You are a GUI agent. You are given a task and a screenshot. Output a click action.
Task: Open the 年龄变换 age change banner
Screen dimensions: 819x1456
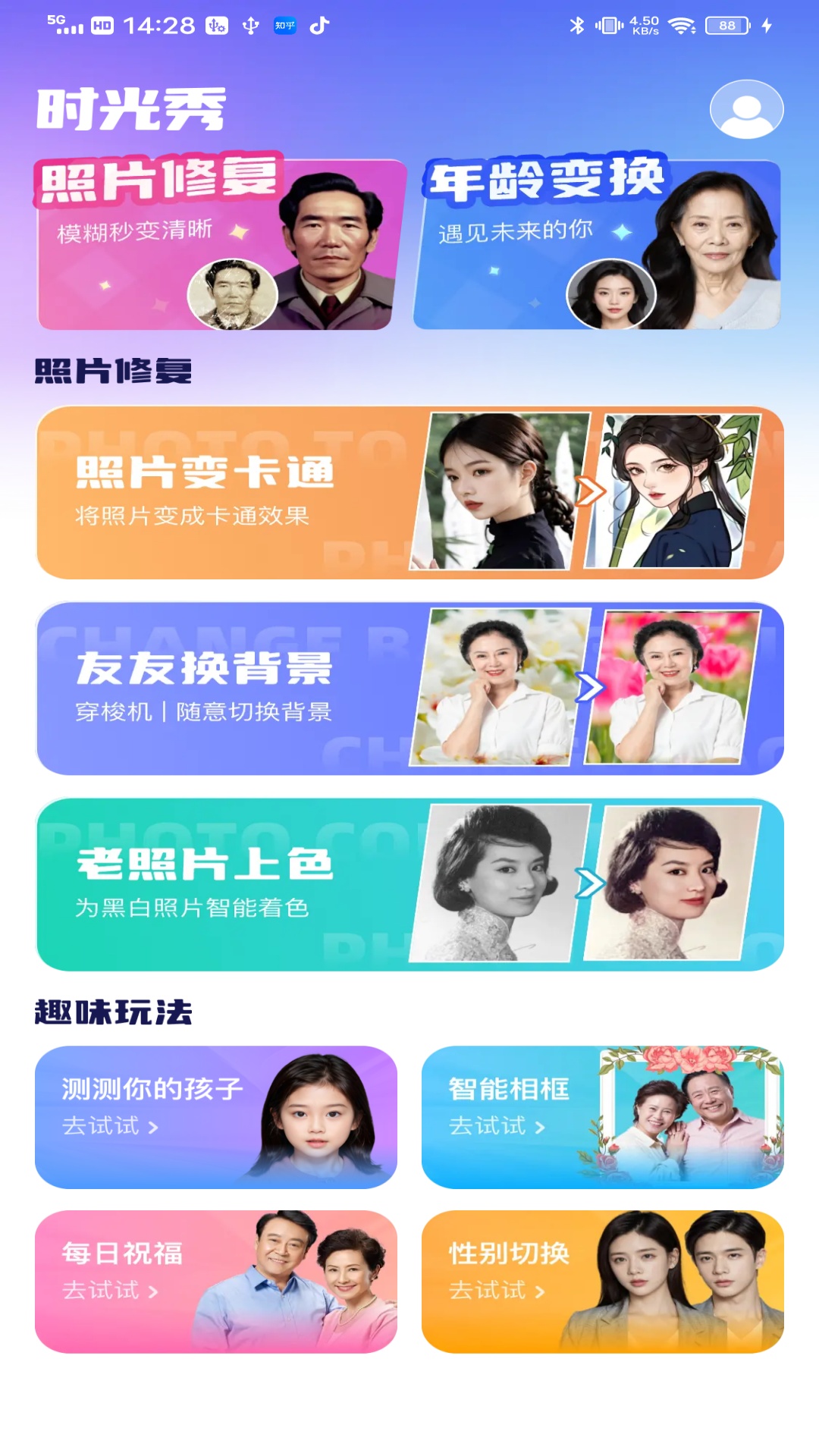pos(598,244)
